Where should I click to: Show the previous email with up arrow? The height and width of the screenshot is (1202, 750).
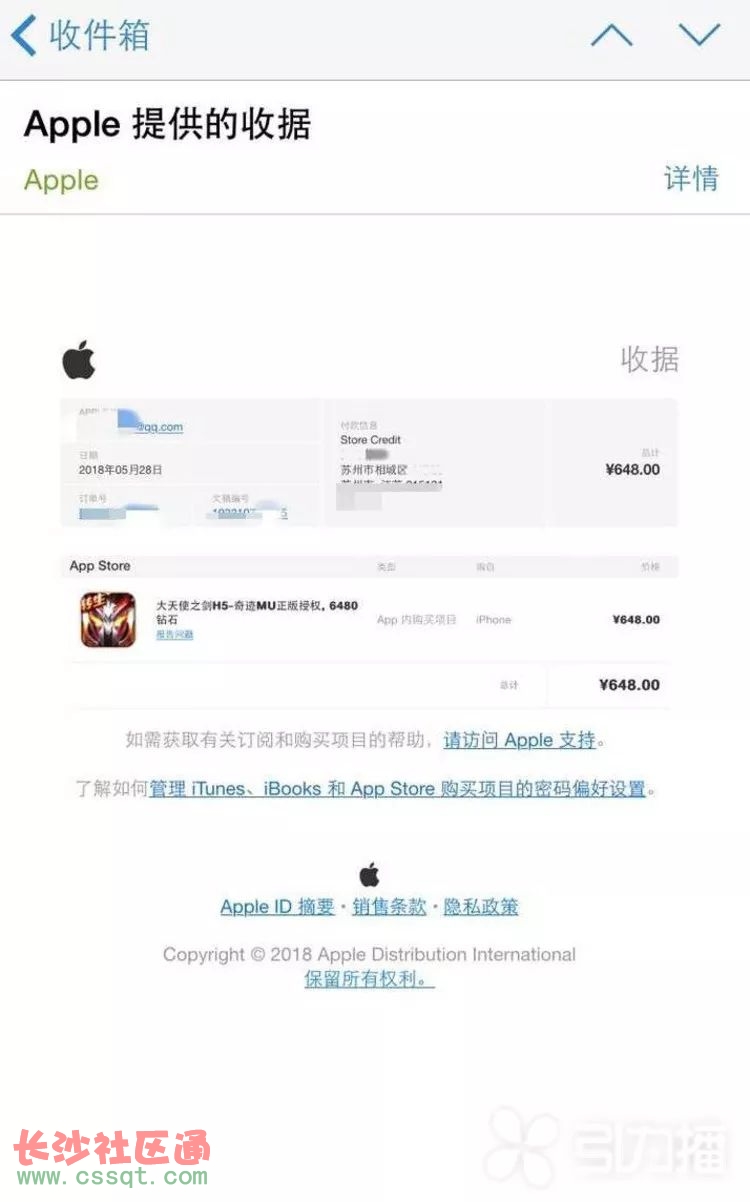[x=611, y=36]
